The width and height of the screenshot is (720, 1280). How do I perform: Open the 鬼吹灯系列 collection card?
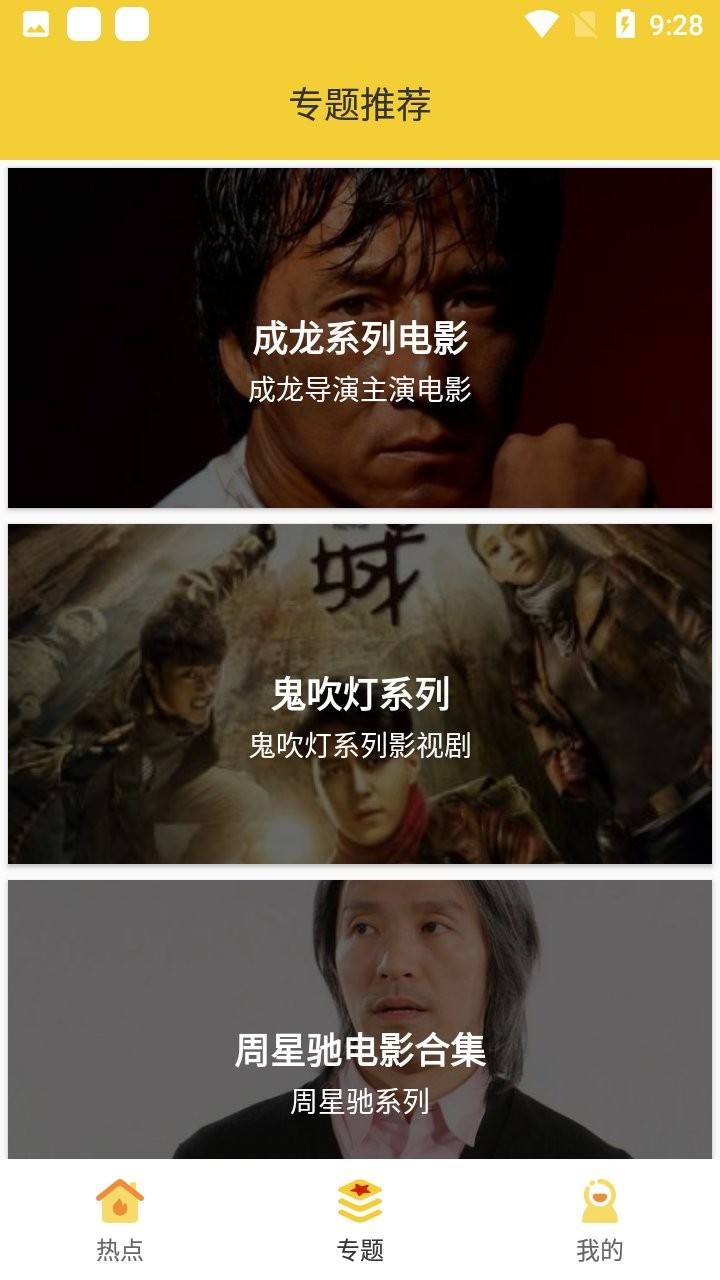360,694
